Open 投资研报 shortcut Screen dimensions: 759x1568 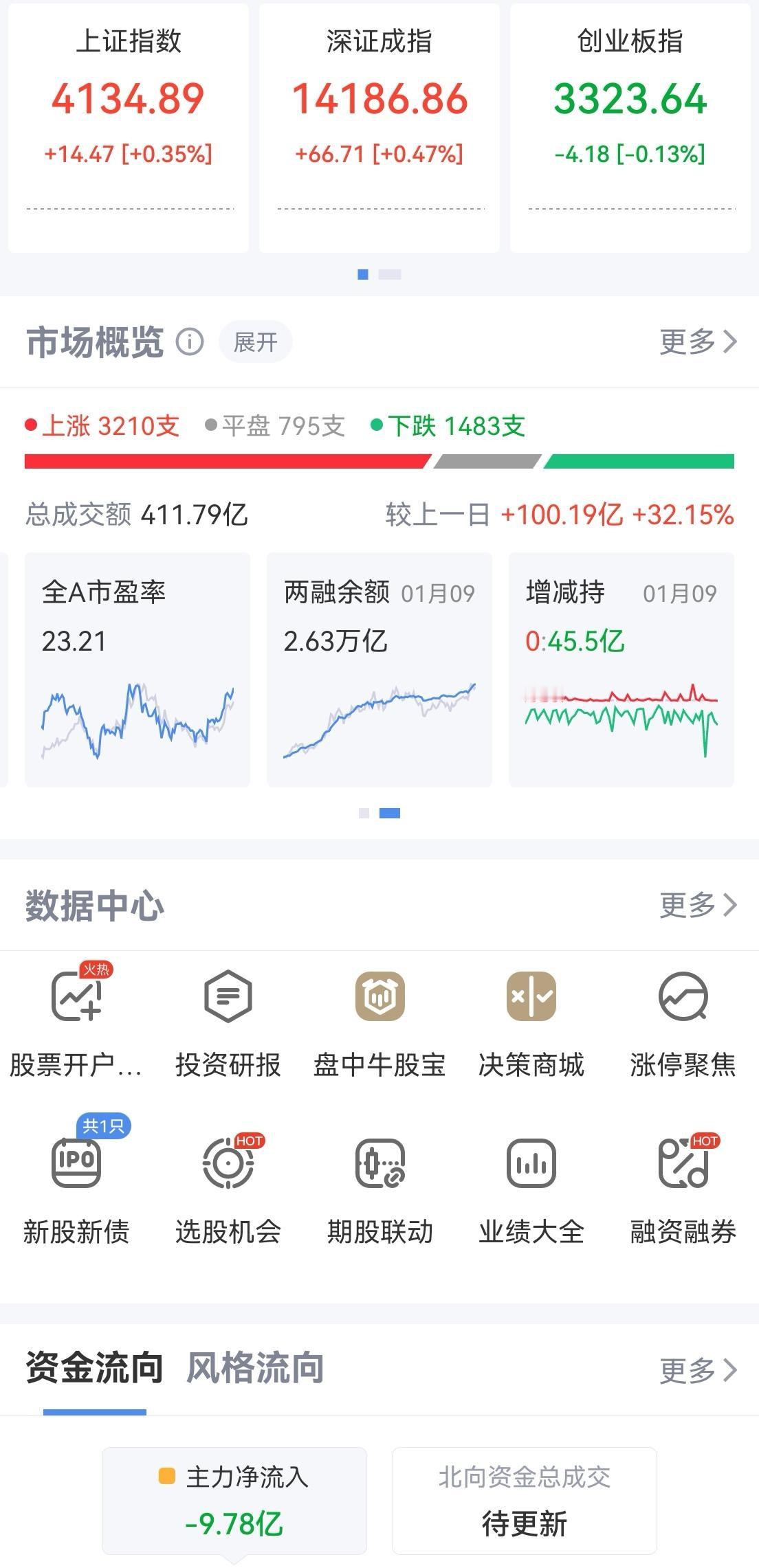point(228,1022)
